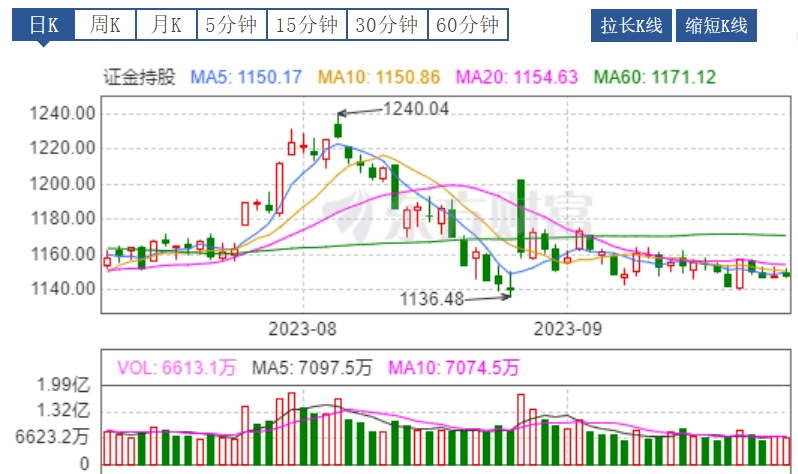Switch to the 周K weekly chart tab
Image resolution: width=798 pixels, height=474 pixels.
[x=104, y=25]
